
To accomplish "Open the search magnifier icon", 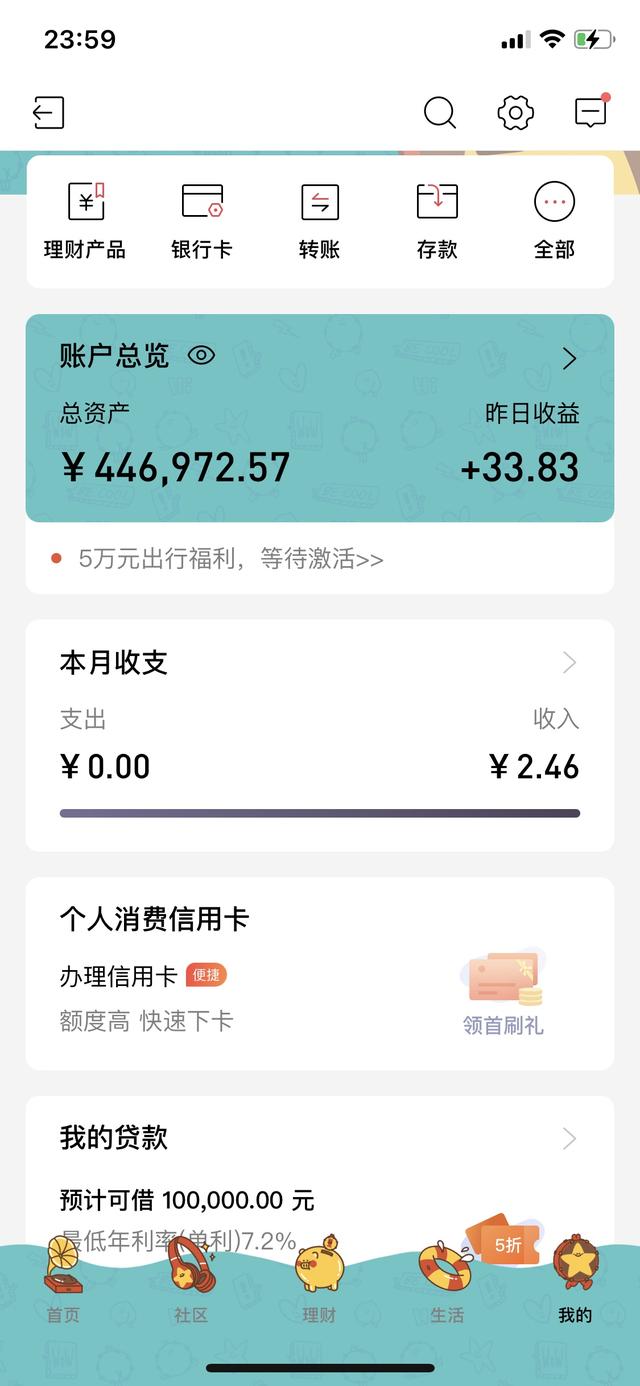I will 439,112.
